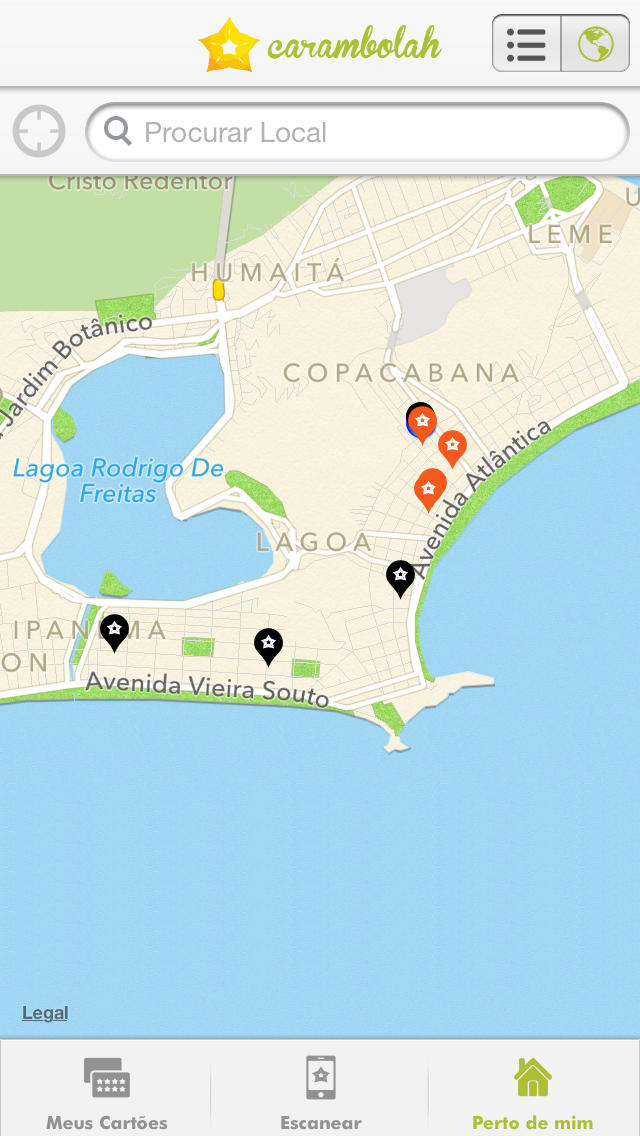
Task: Select the black pin near Lagoa label
Action: point(400,578)
